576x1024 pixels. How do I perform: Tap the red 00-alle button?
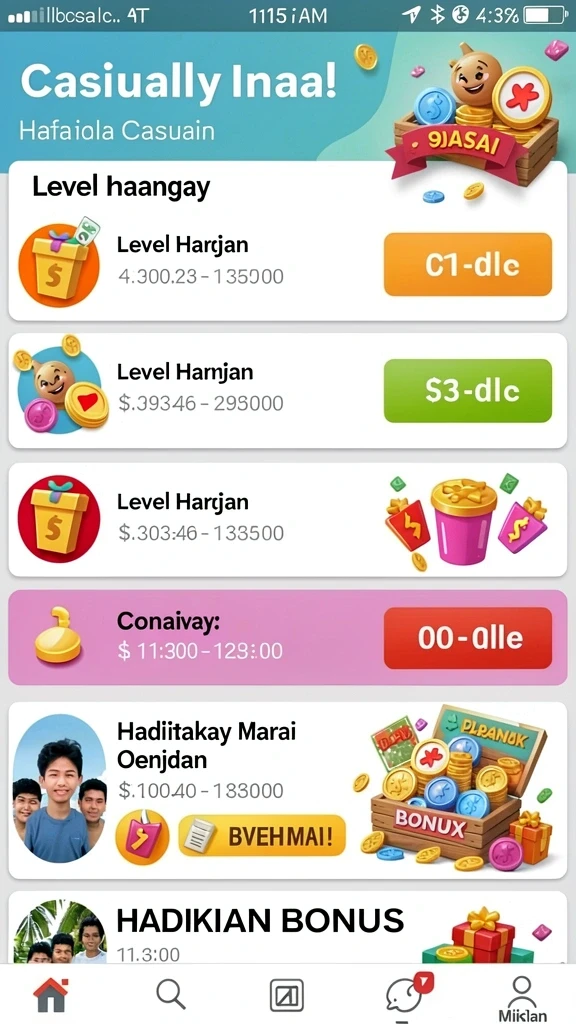tap(468, 638)
